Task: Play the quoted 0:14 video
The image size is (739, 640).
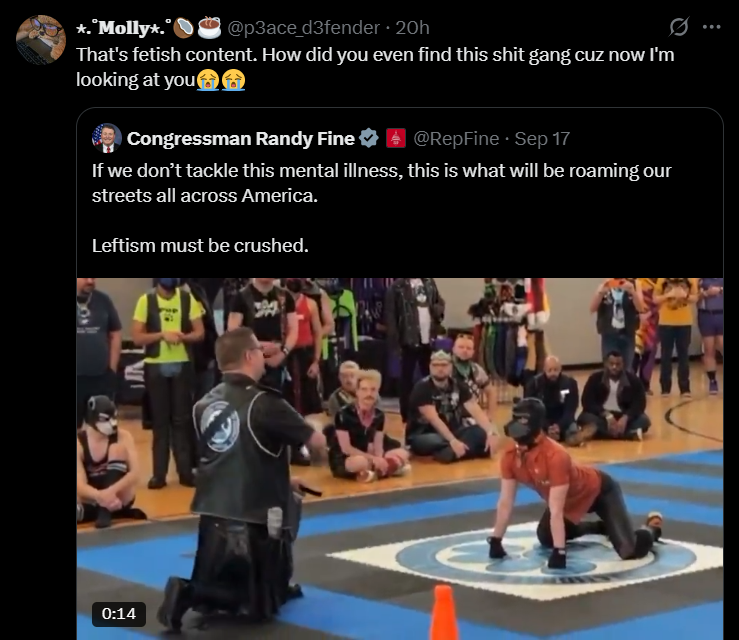Action: click(400, 458)
